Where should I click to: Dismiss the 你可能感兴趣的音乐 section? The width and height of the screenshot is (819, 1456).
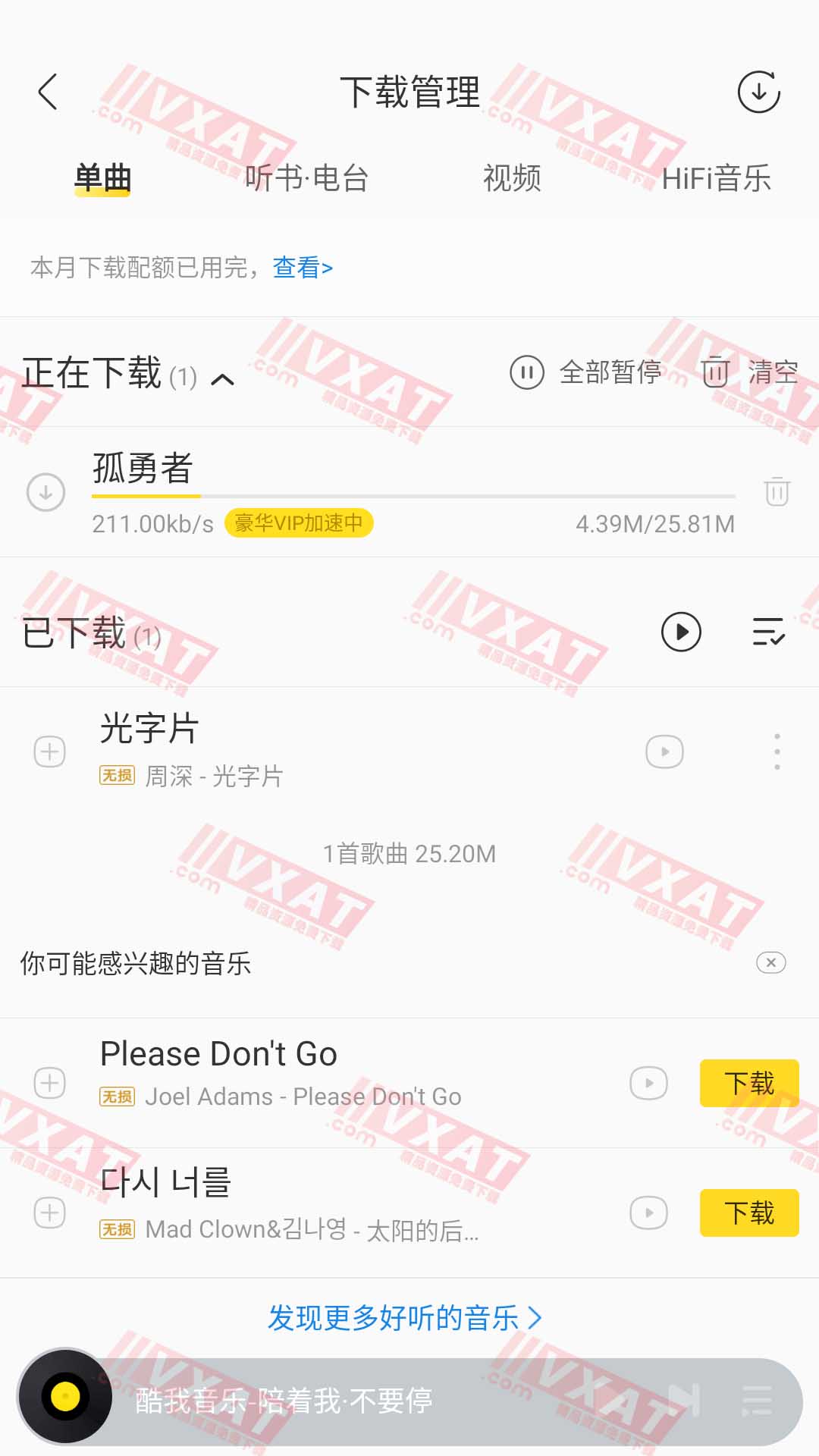(770, 962)
